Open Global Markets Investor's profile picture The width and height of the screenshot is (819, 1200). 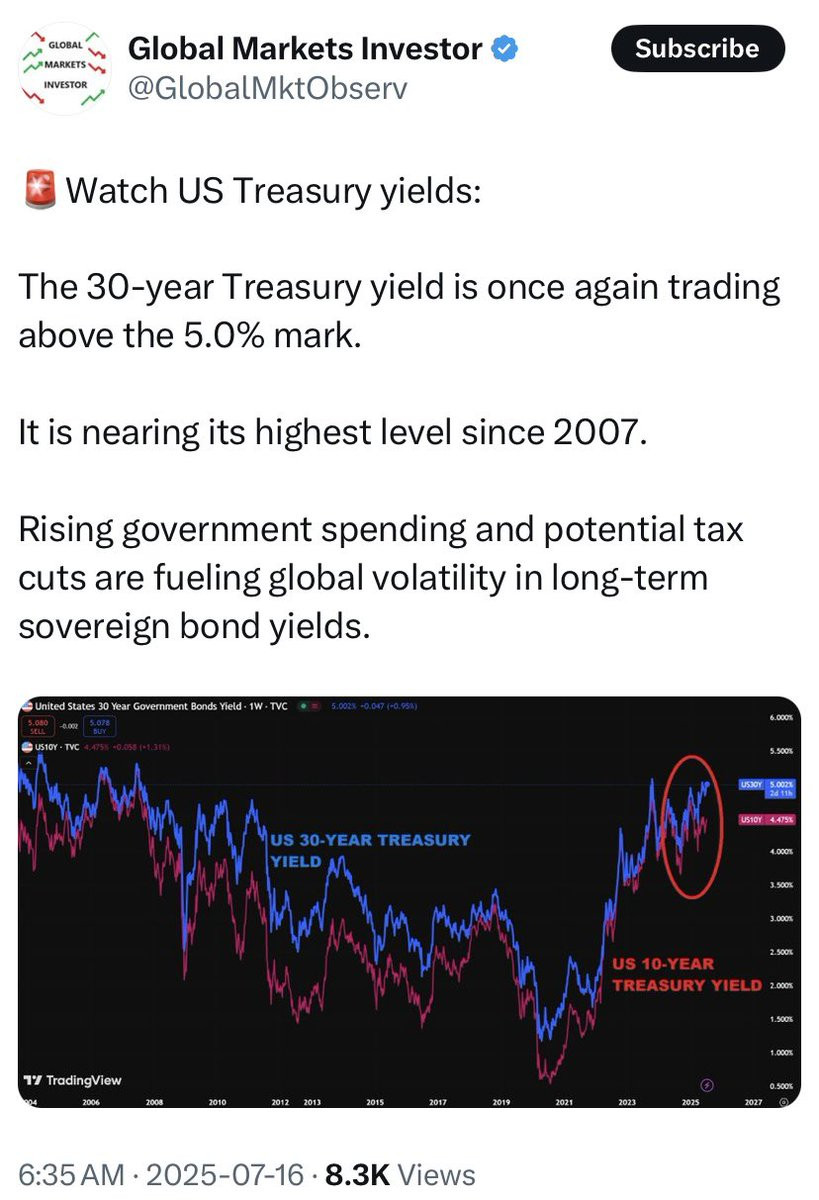65,69
